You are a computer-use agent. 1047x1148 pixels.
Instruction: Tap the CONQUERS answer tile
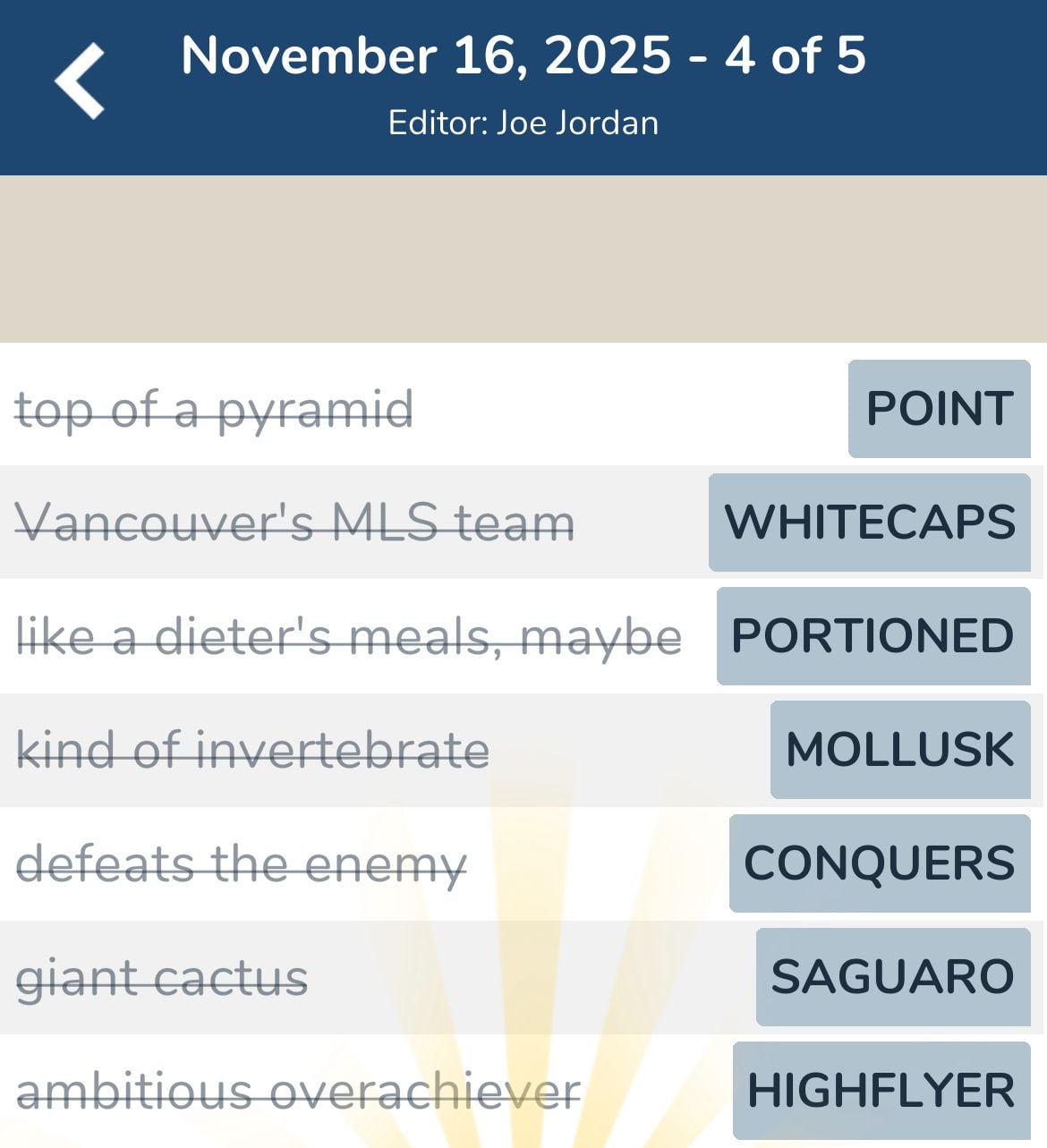(x=879, y=863)
